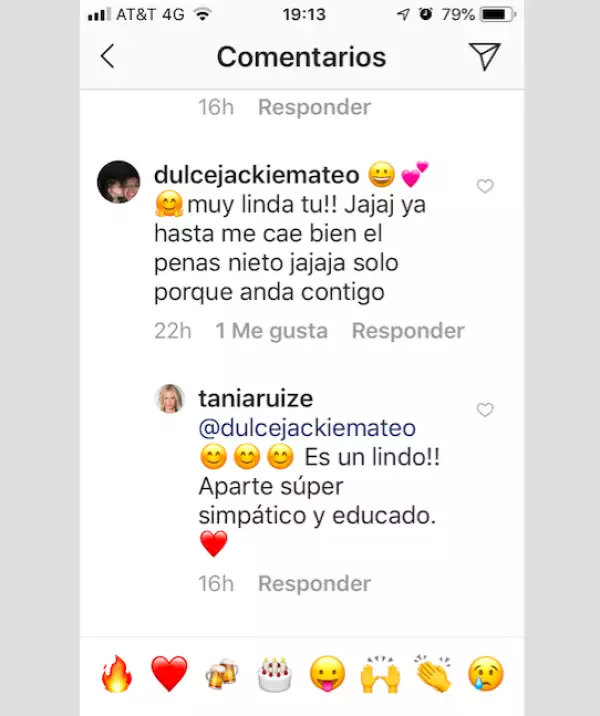Viewport: 600px width, 716px height.
Task: Choose the tongue-out face emoji
Action: click(x=328, y=675)
